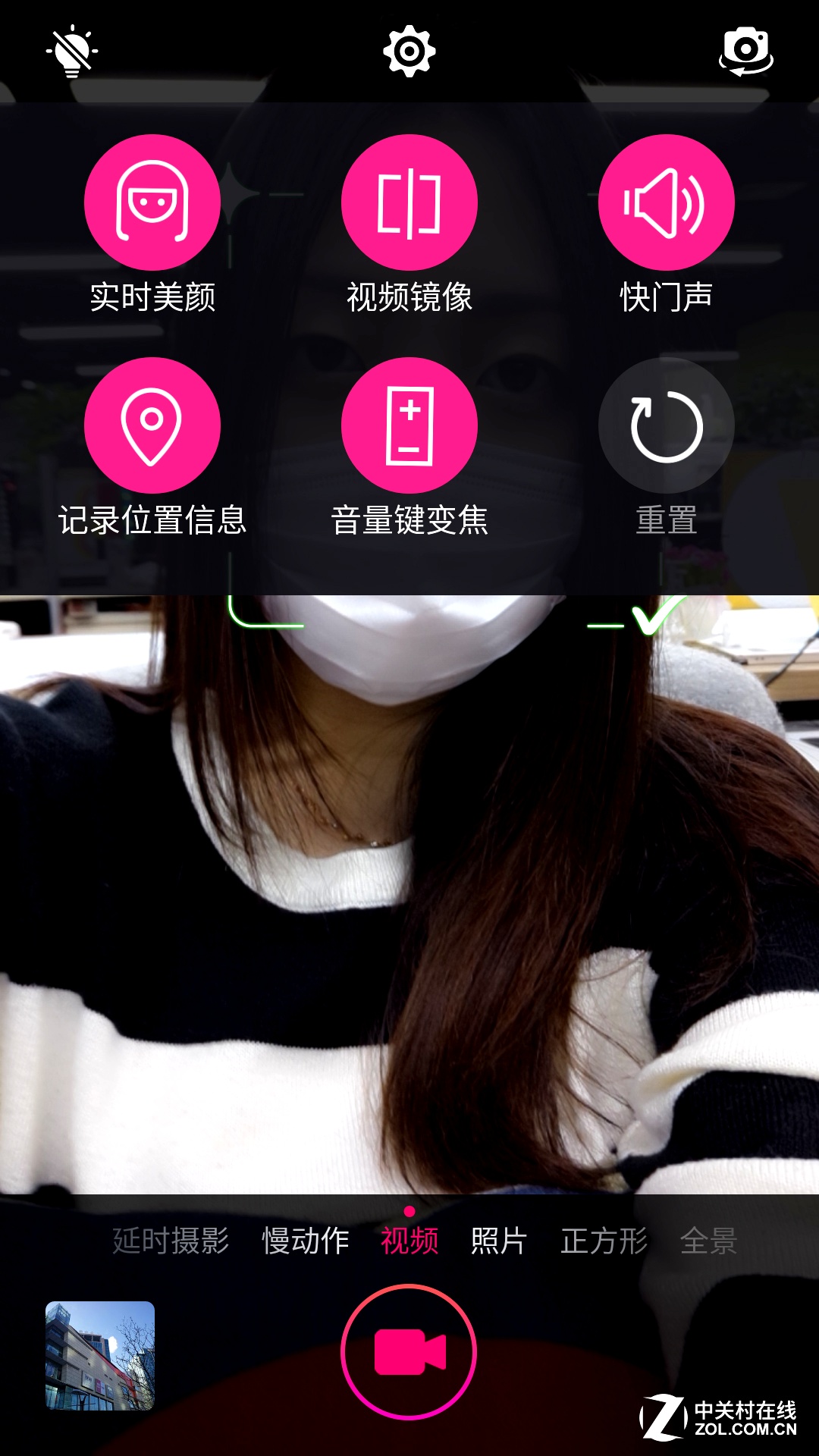Switch to 正方形 square mode
Image resolution: width=819 pixels, height=1456 pixels.
coord(604,1241)
